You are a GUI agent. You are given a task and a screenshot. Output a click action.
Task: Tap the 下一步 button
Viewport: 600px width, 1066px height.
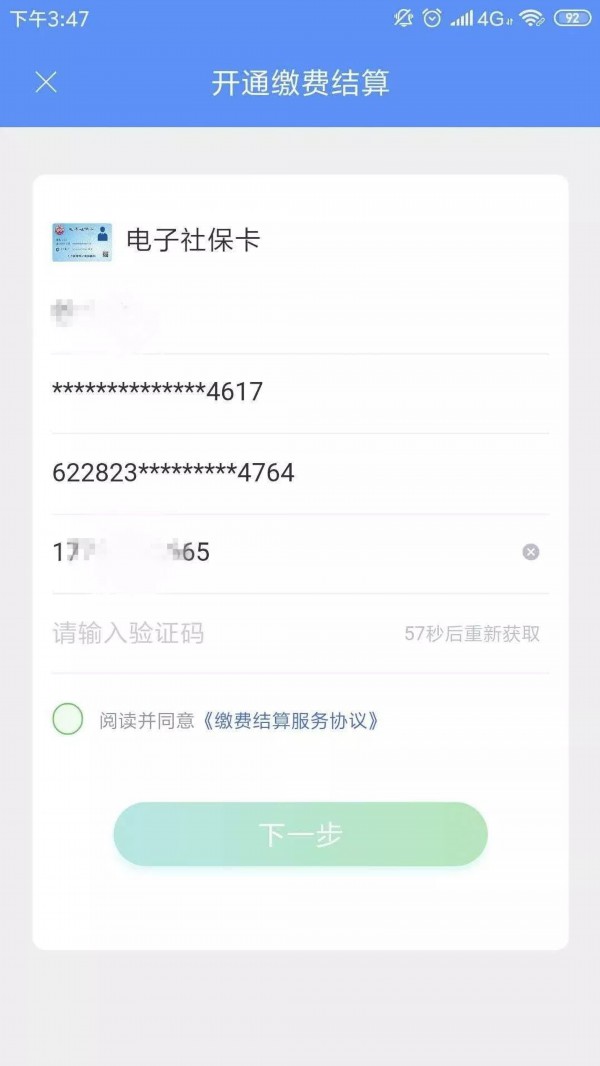(x=300, y=834)
